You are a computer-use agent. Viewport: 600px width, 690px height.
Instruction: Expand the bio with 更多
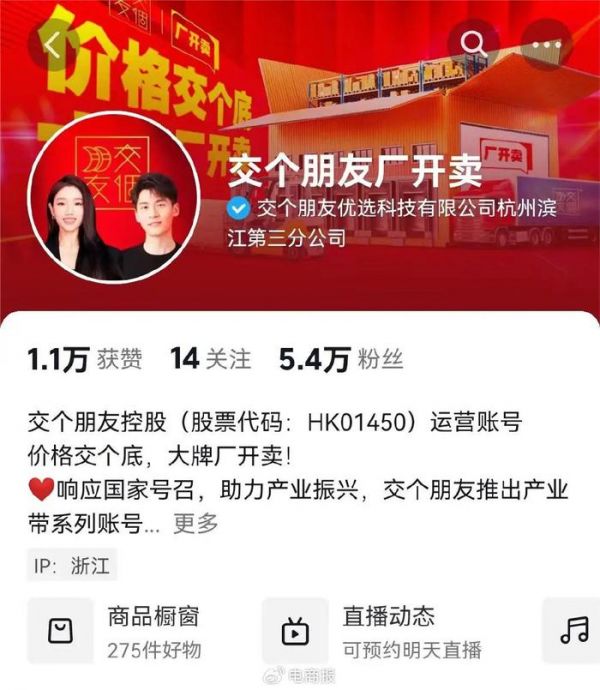coord(196,522)
